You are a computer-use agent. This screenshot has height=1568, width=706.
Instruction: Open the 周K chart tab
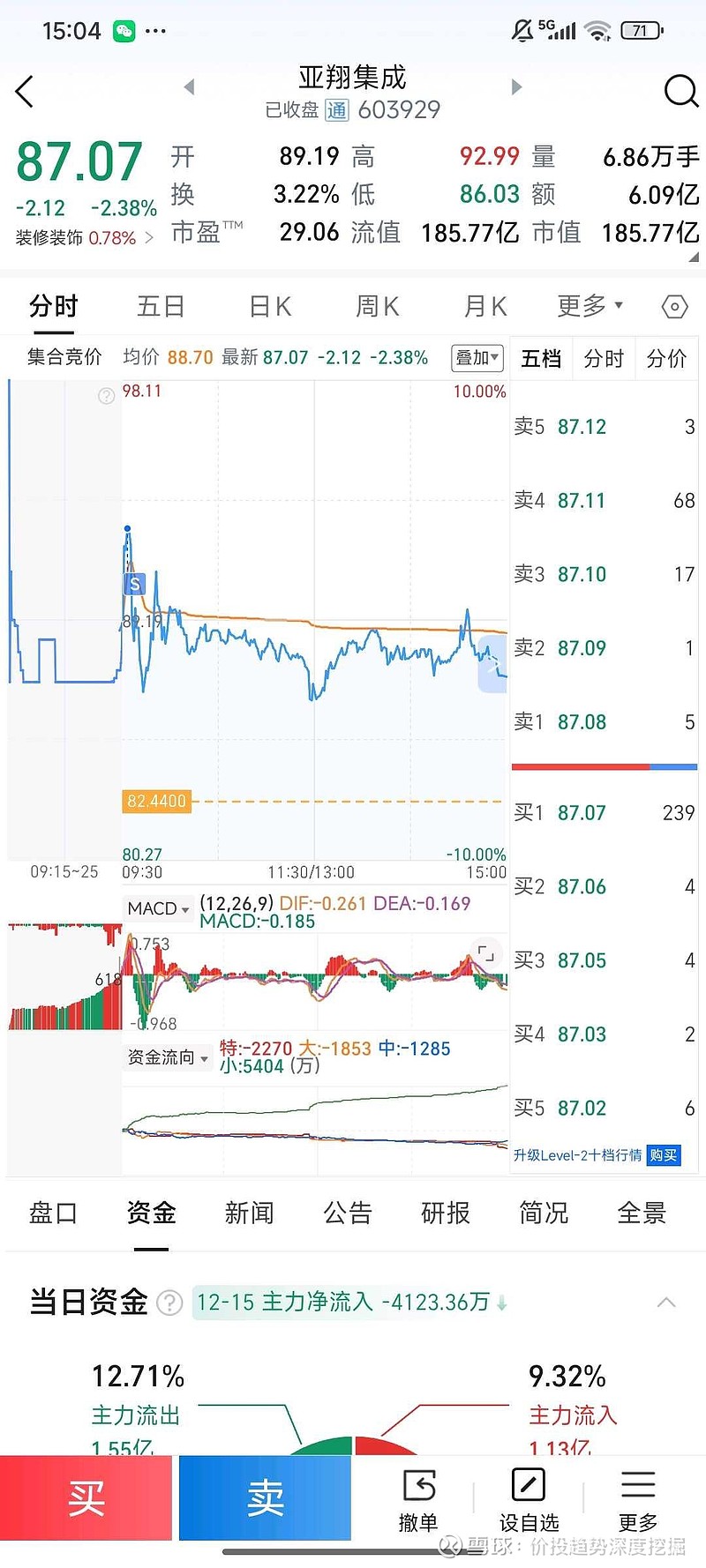tap(378, 307)
